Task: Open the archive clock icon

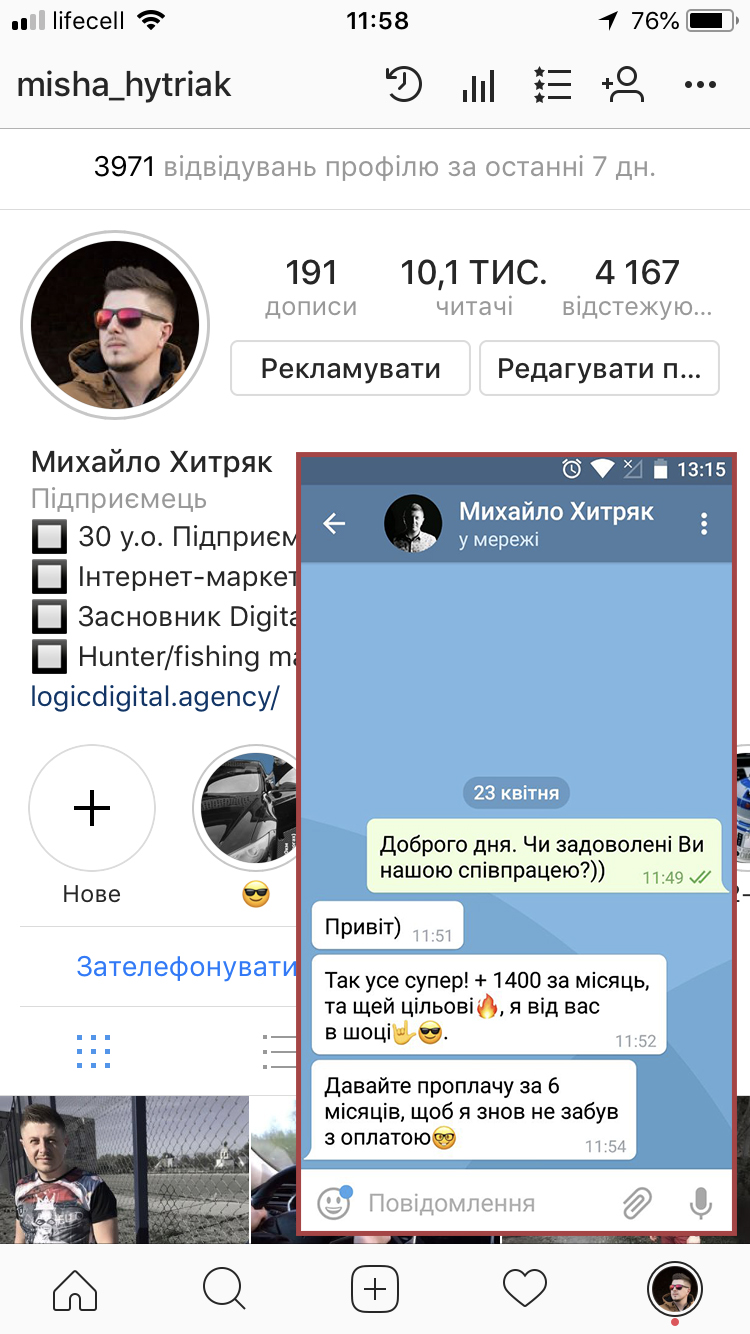Action: pos(404,85)
